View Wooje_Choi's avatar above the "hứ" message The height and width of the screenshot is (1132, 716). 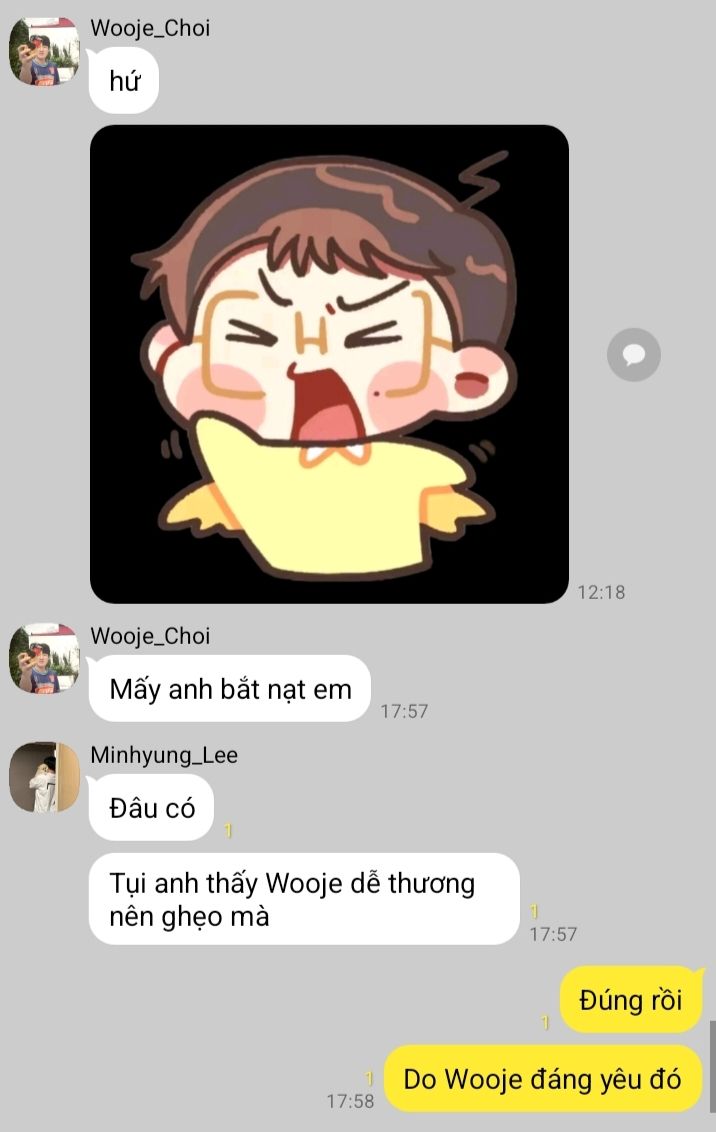[44, 51]
